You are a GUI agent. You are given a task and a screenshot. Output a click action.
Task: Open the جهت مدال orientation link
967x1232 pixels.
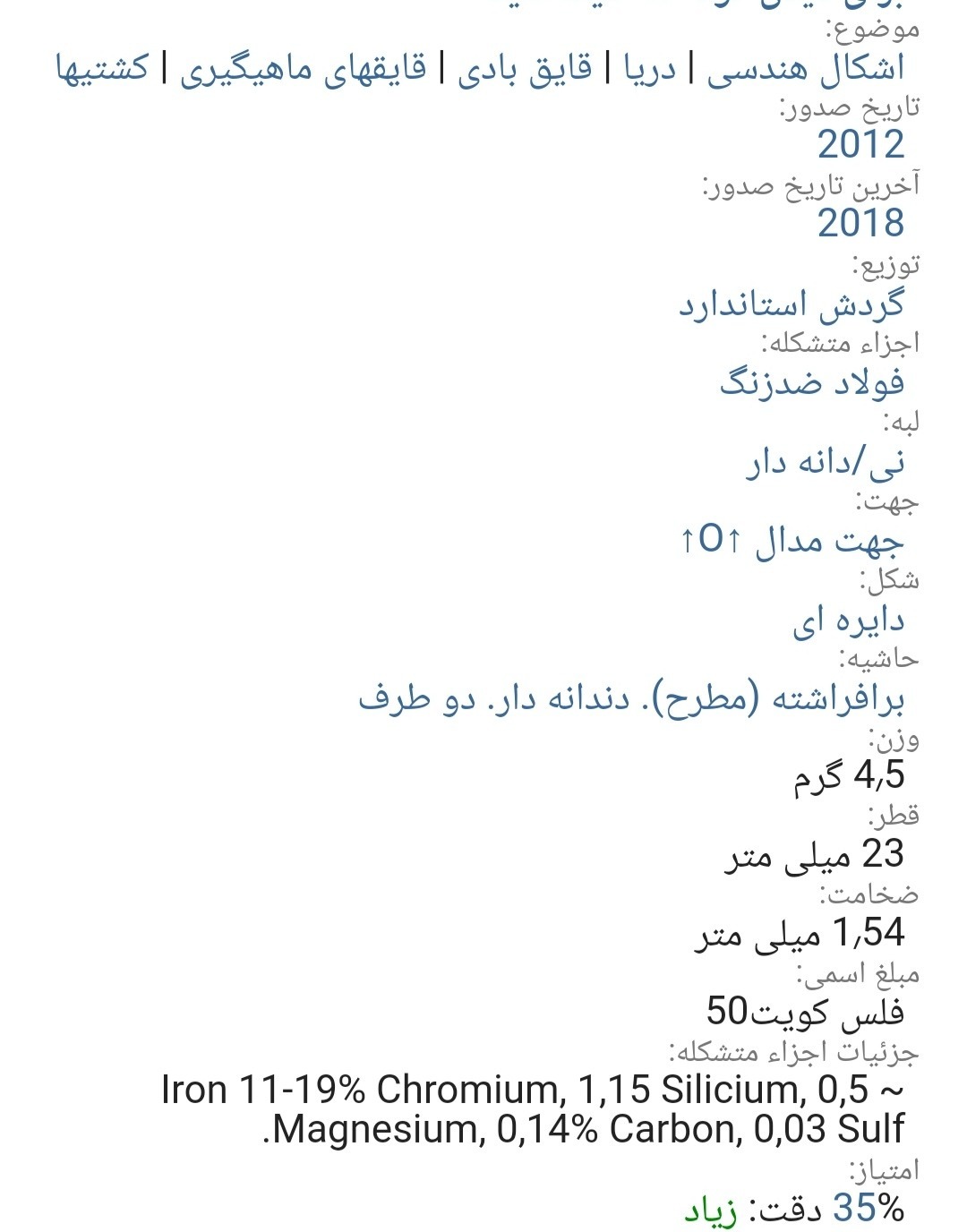coord(792,541)
